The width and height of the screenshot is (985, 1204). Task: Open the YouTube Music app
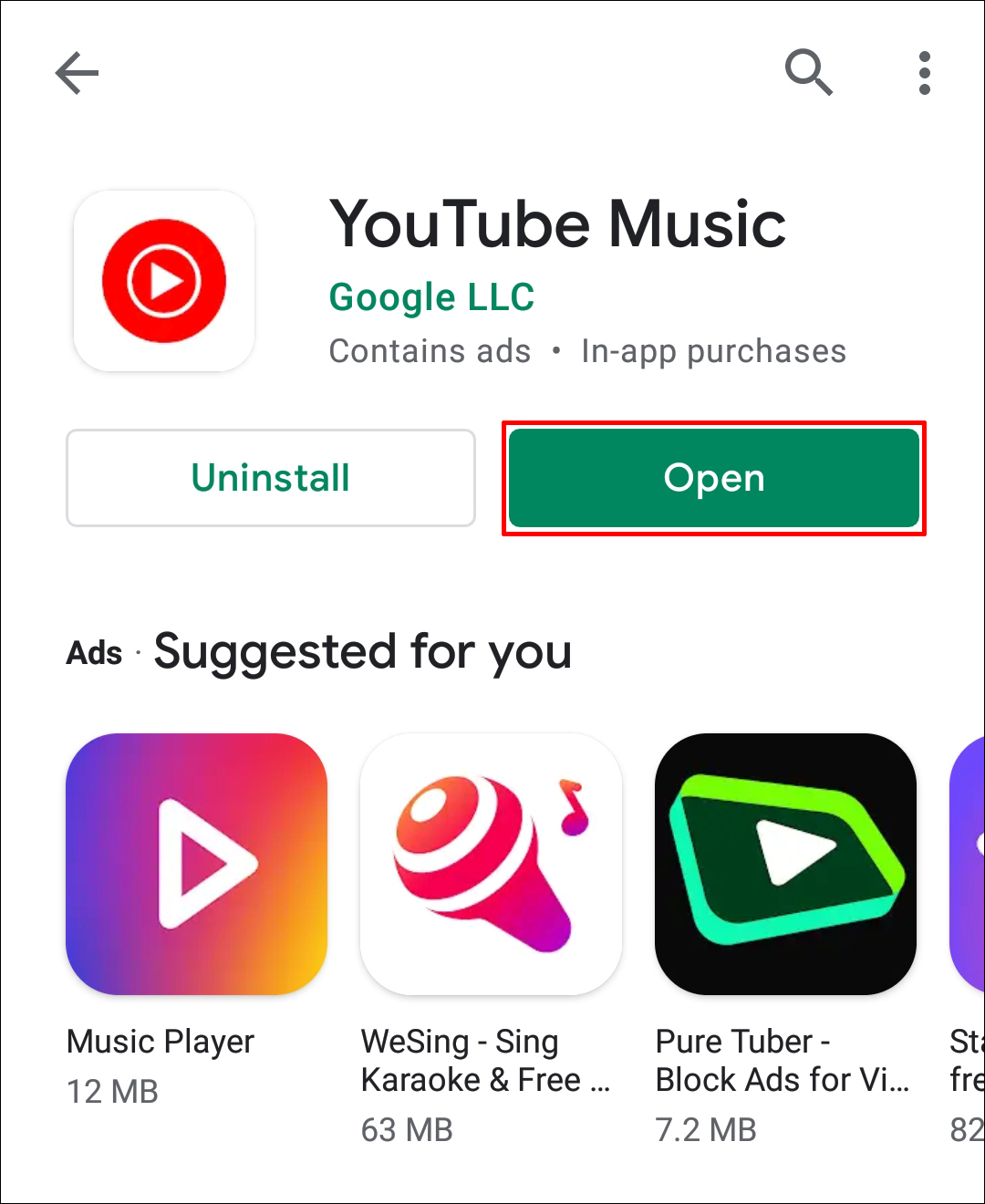pos(714,478)
